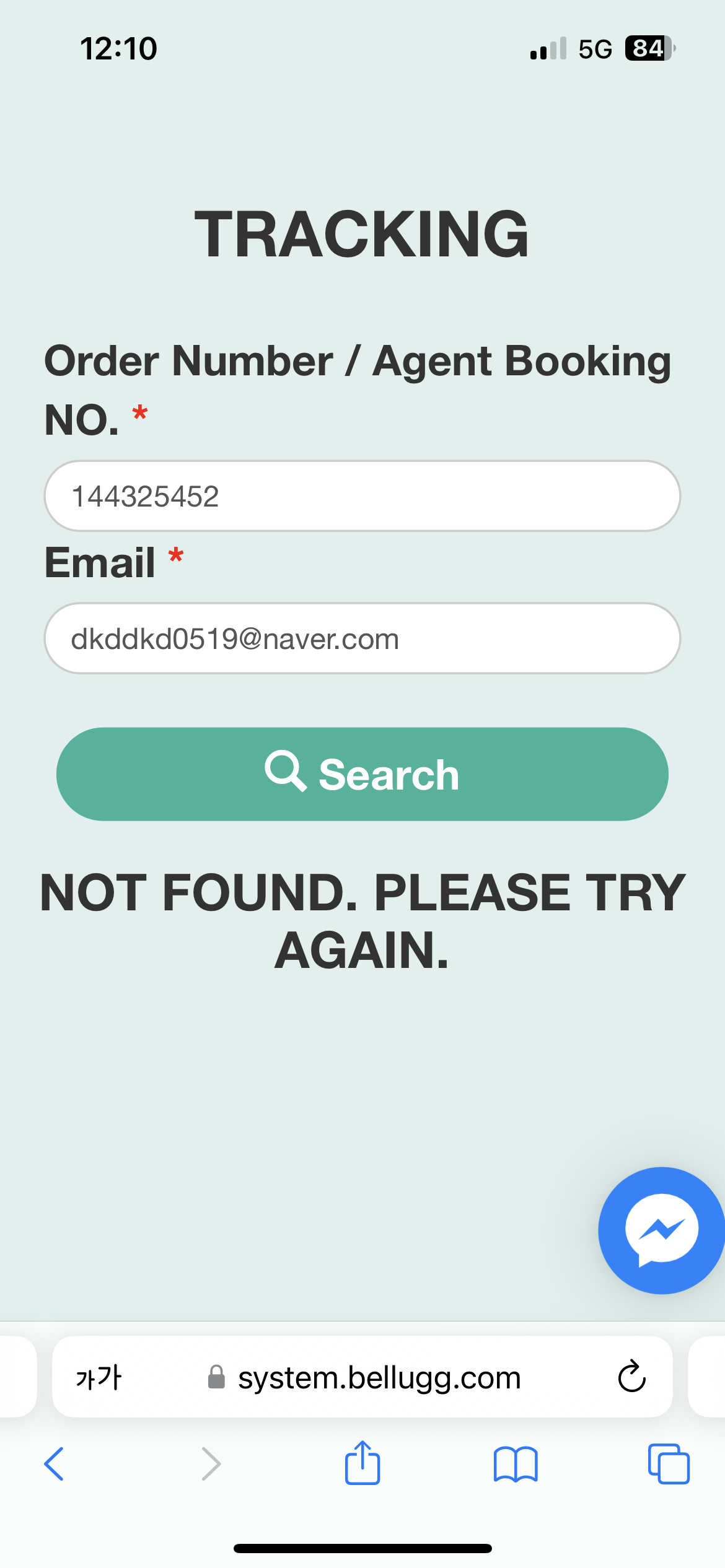Viewport: 725px width, 1568px height.
Task: Open the Safari share sheet
Action: point(362,1463)
